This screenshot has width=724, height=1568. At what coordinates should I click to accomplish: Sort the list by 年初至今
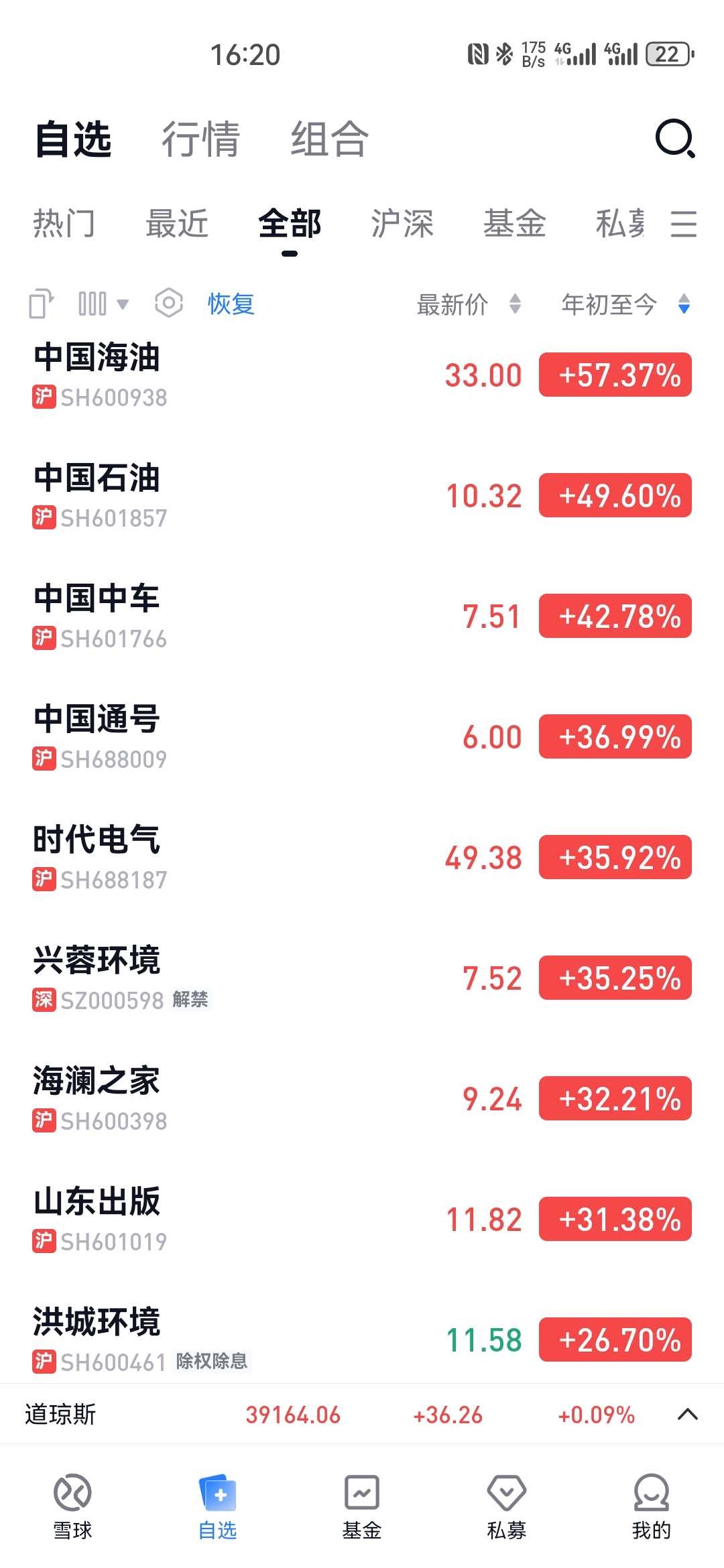pyautogui.click(x=626, y=304)
